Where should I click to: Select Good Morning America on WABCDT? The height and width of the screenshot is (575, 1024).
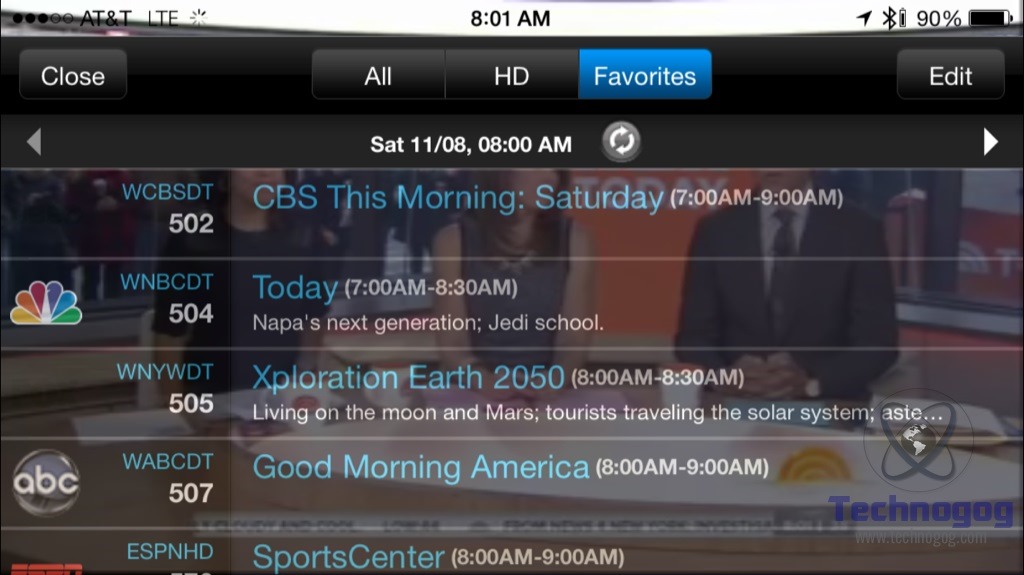[420, 467]
